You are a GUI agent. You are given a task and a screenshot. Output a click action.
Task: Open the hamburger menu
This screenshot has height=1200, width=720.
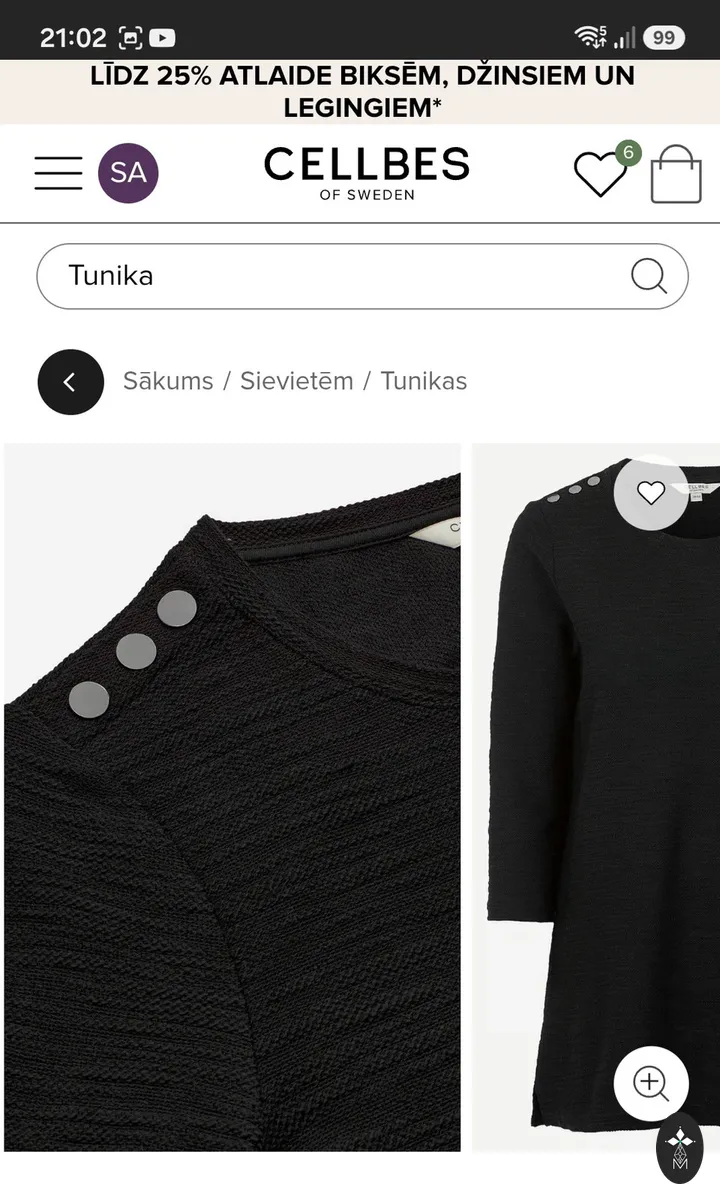point(58,173)
